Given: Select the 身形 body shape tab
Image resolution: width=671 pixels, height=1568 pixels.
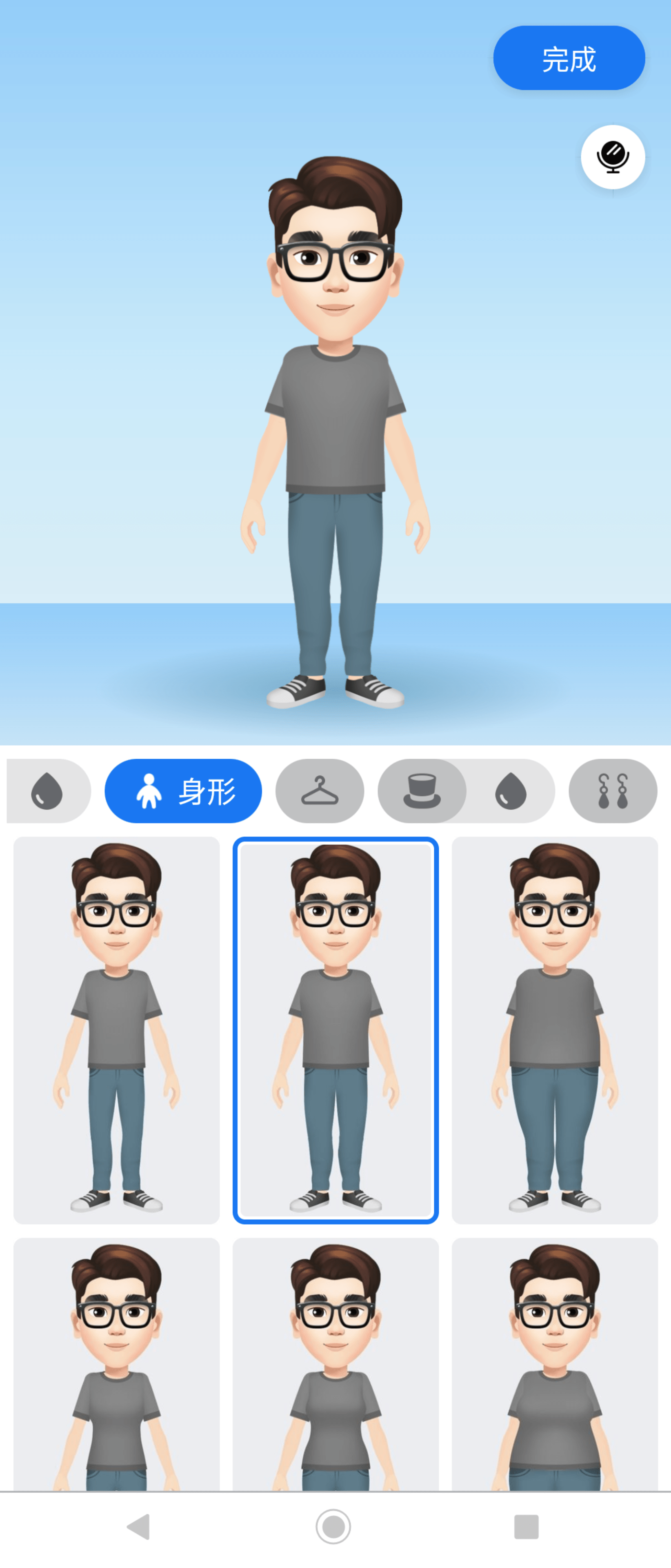Looking at the screenshot, I should (x=183, y=791).
